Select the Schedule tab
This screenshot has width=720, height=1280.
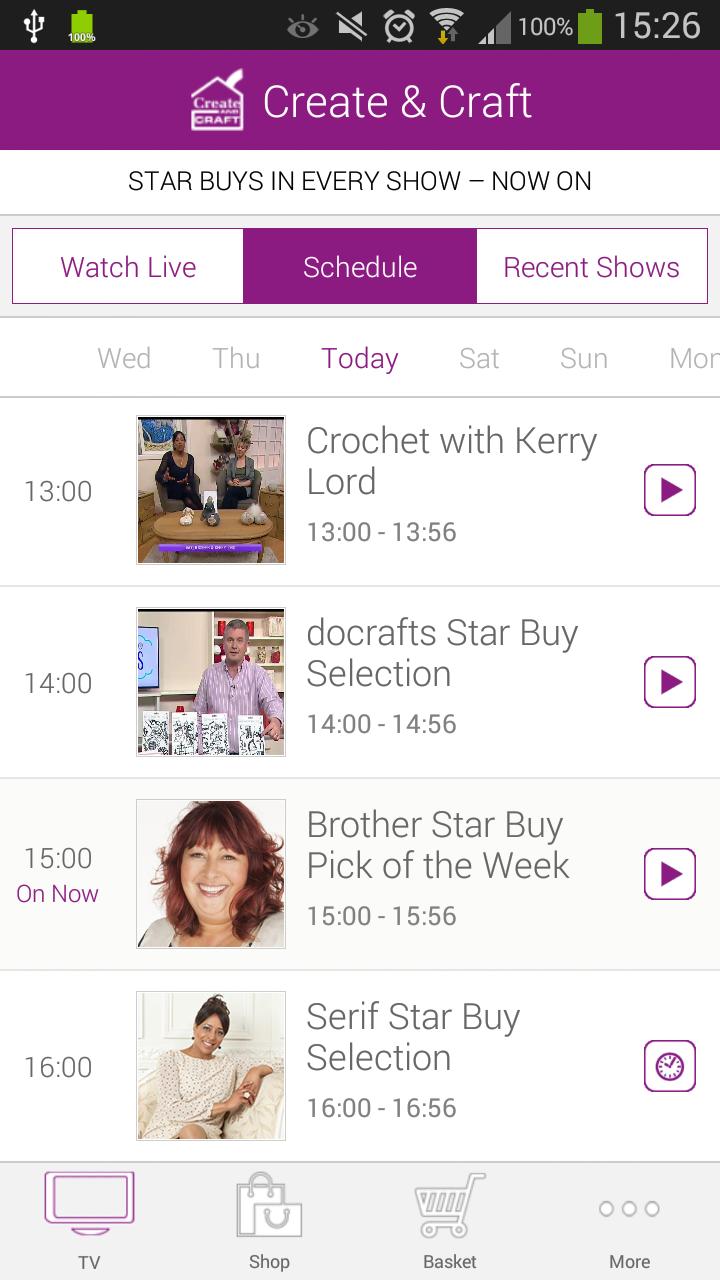click(360, 267)
